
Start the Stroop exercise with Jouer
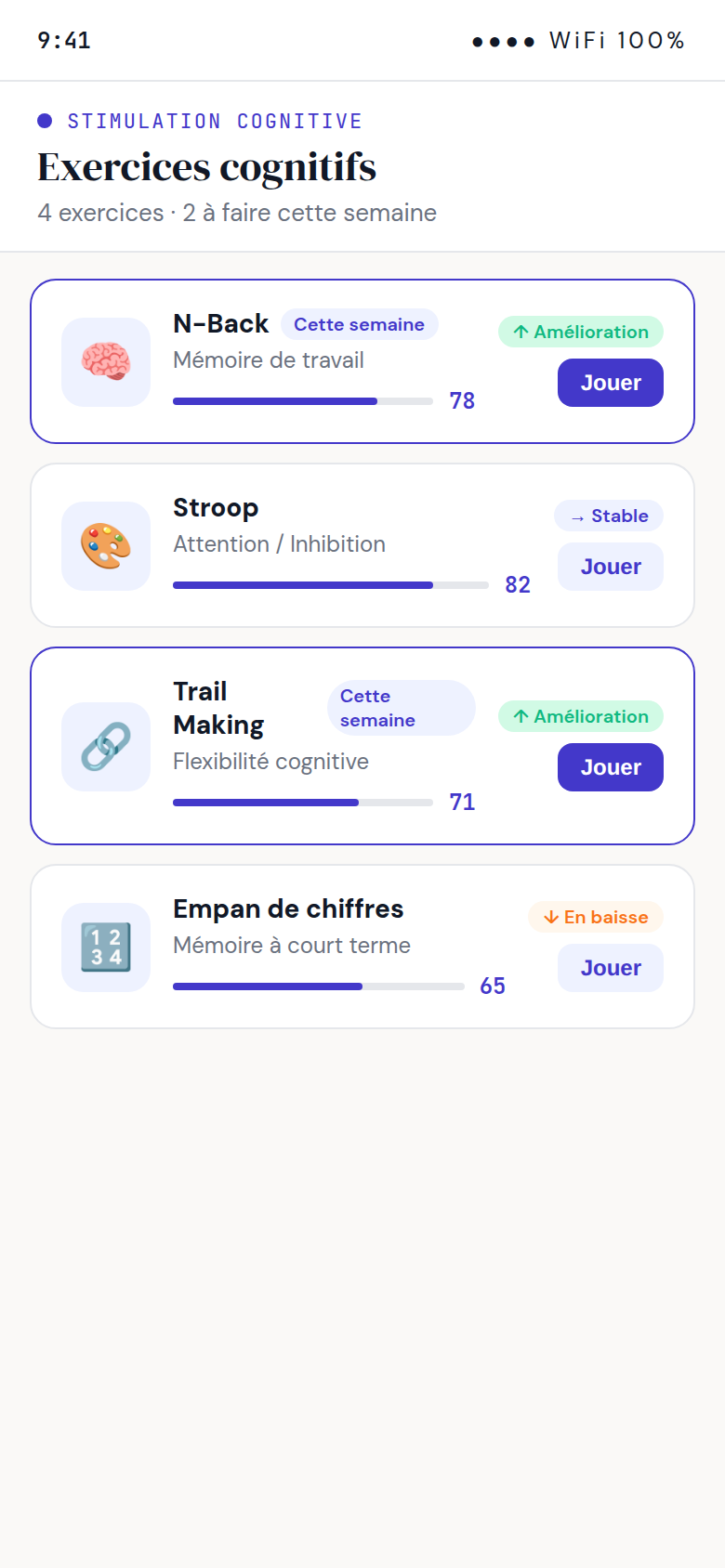pos(611,567)
